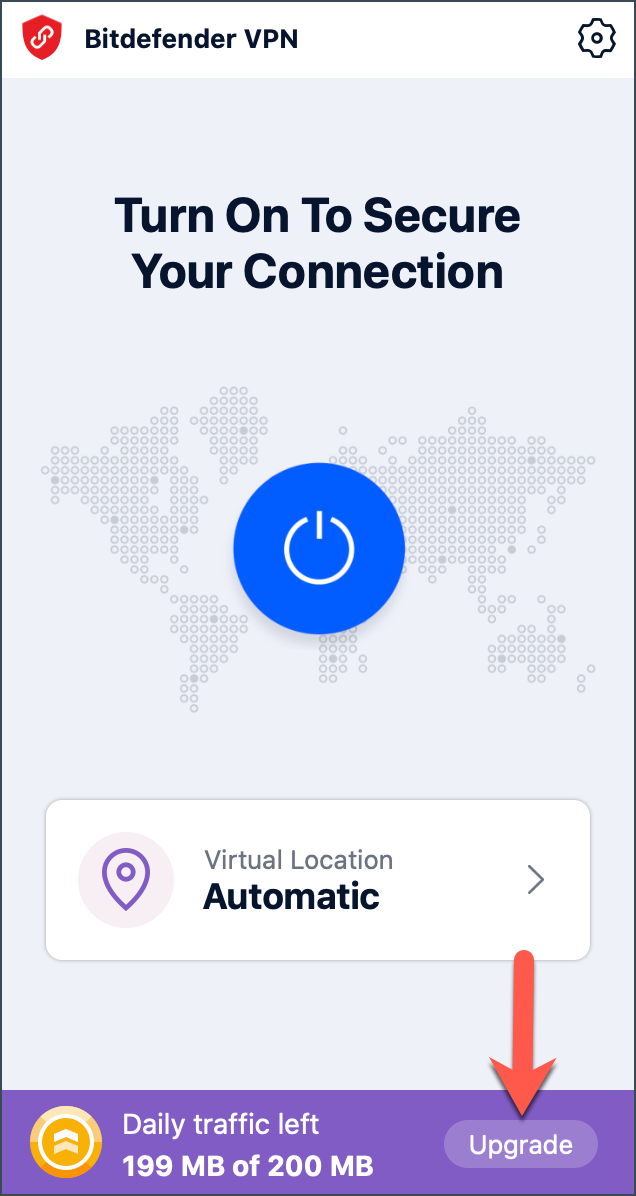The image size is (636, 1196).
Task: Turn on the VPN power button
Action: [319, 548]
